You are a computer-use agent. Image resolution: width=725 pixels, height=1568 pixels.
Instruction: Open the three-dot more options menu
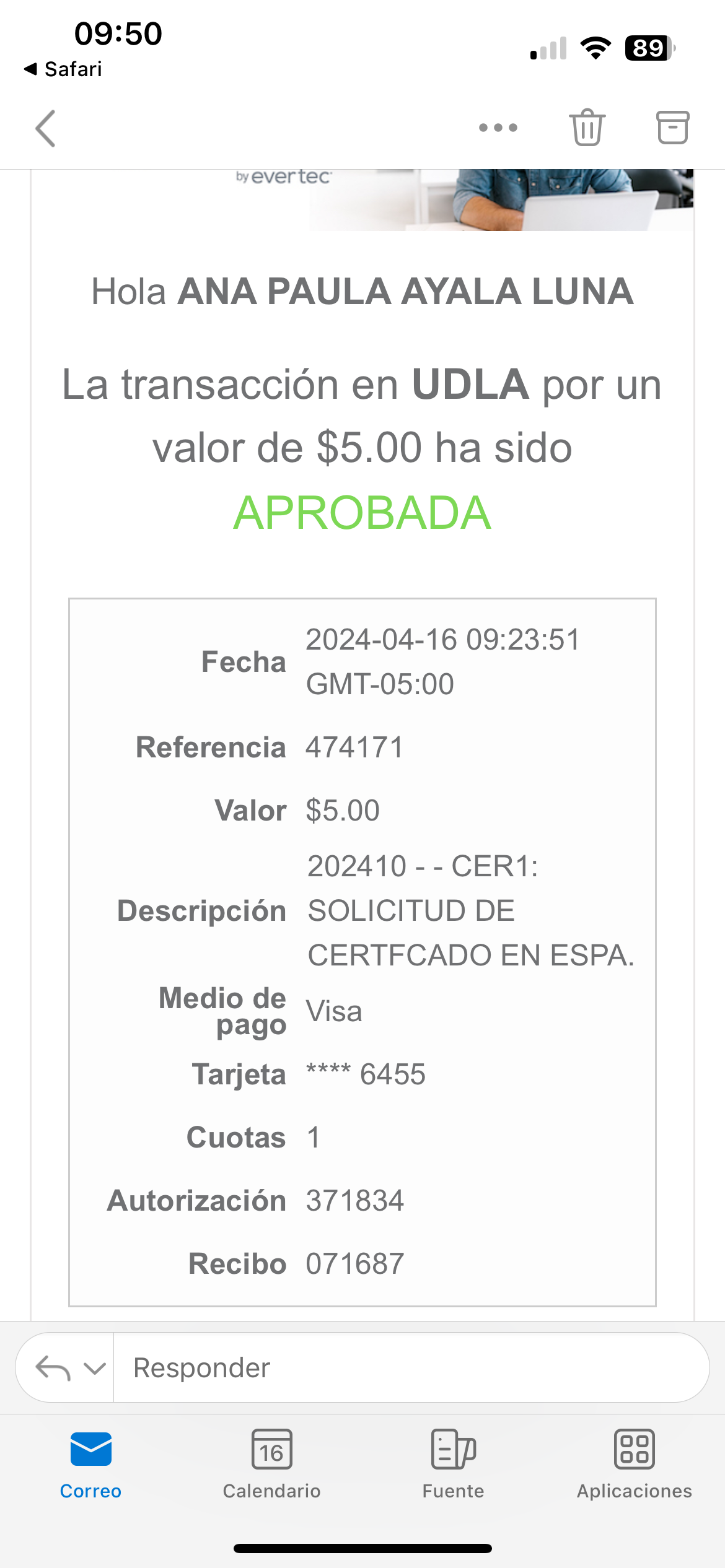pyautogui.click(x=498, y=128)
